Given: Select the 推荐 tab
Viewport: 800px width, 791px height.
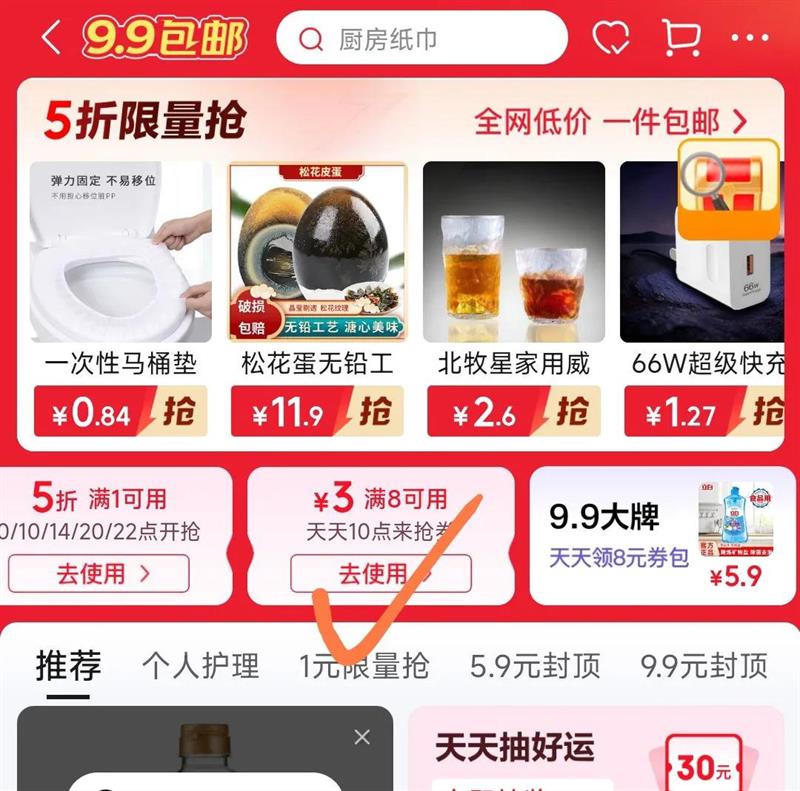Looking at the screenshot, I should click(x=68, y=665).
